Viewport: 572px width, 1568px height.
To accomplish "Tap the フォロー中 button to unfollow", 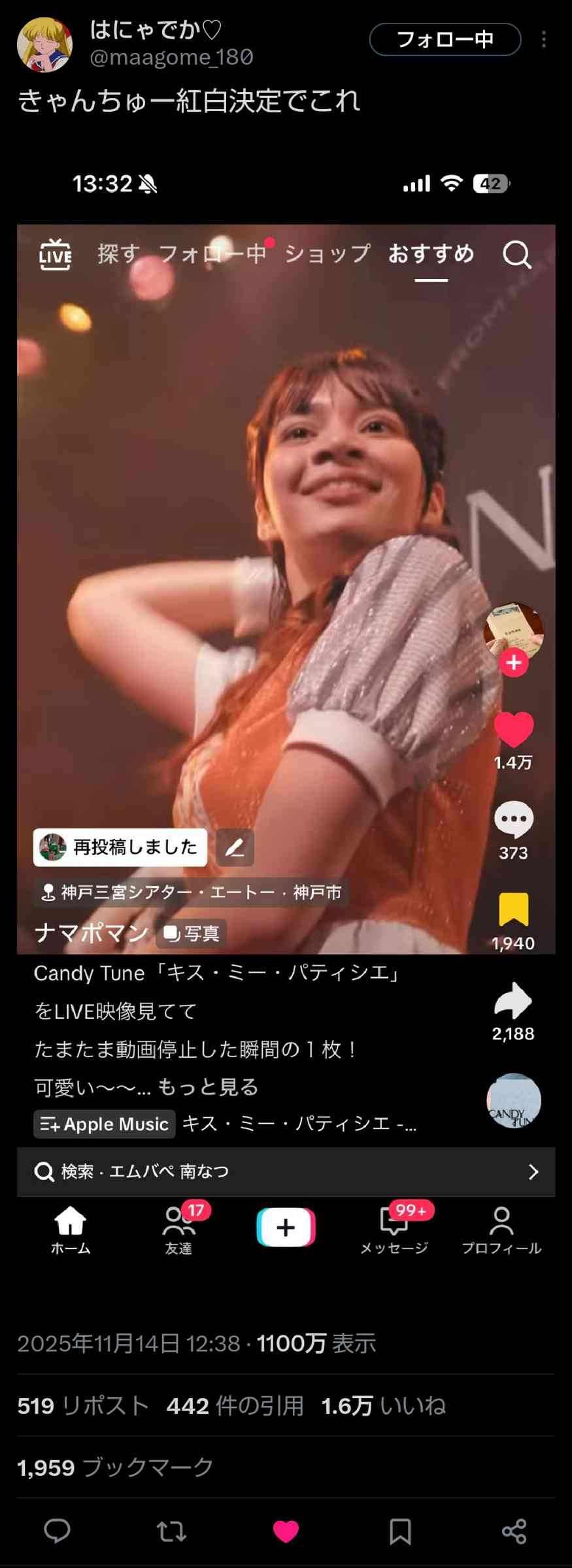I will coord(445,40).
